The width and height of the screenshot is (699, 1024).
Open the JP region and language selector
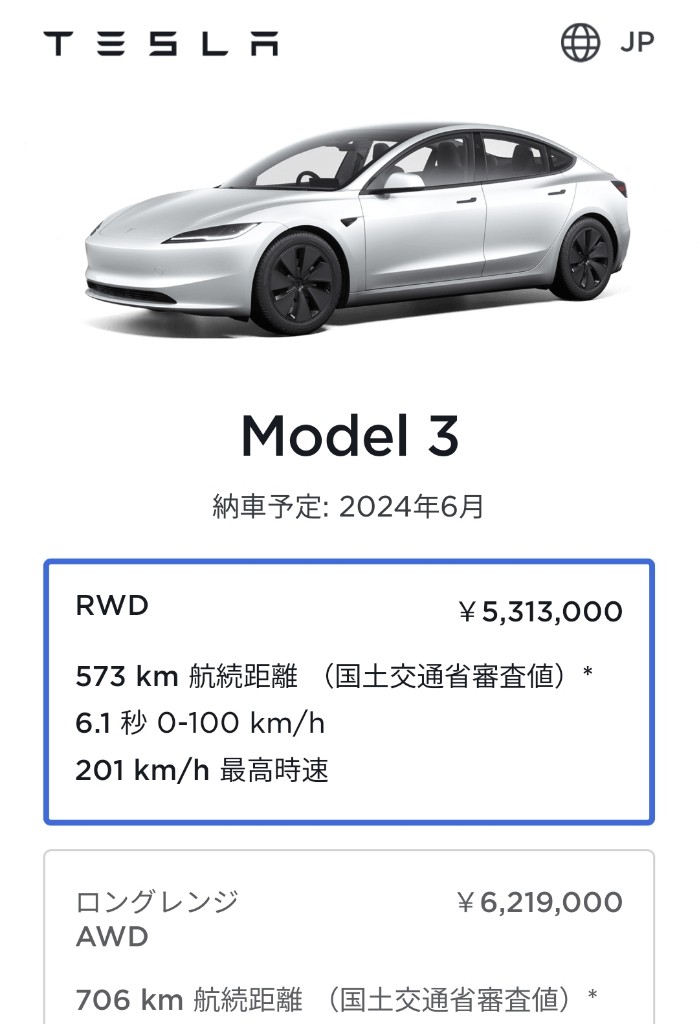pyautogui.click(x=607, y=43)
